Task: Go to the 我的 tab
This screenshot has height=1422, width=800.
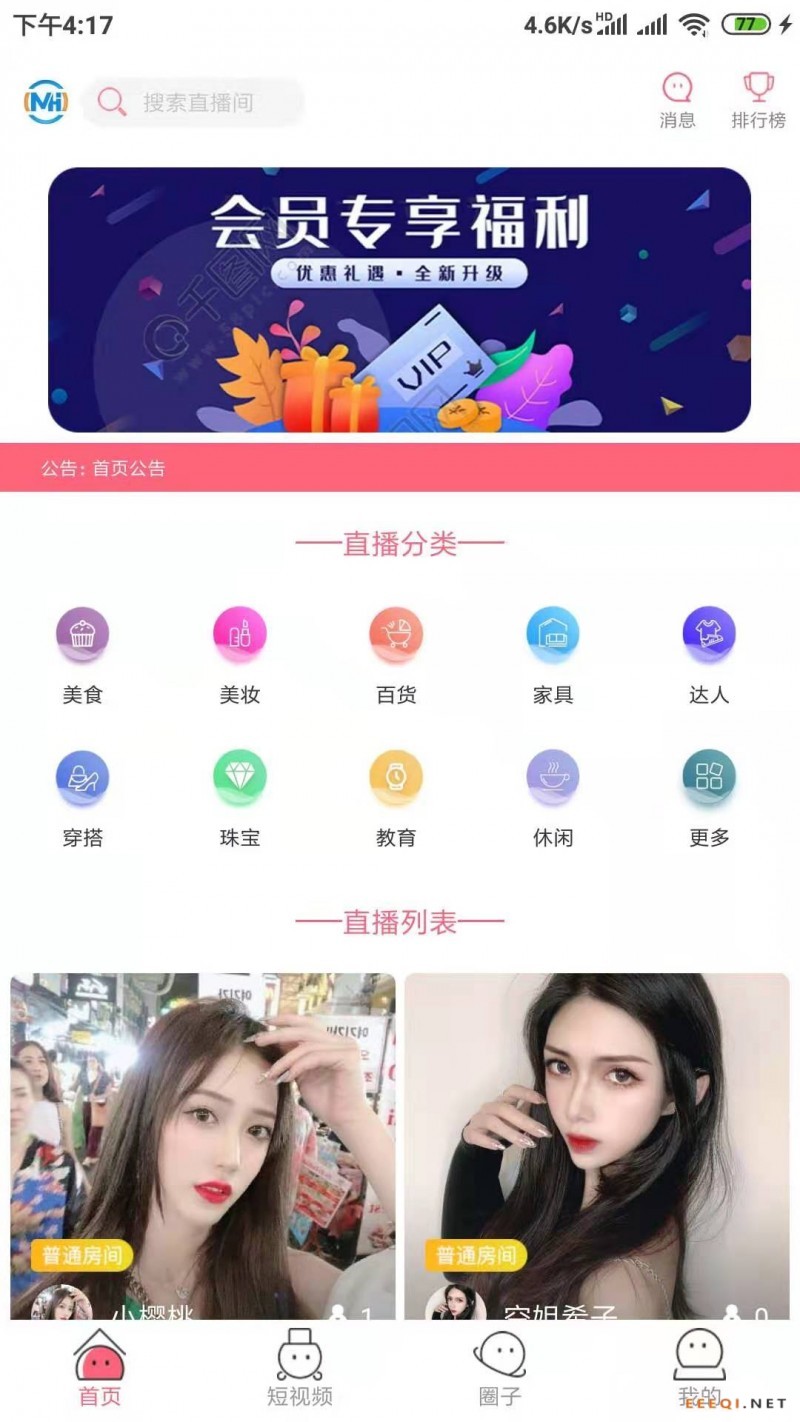Action: click(x=699, y=1370)
